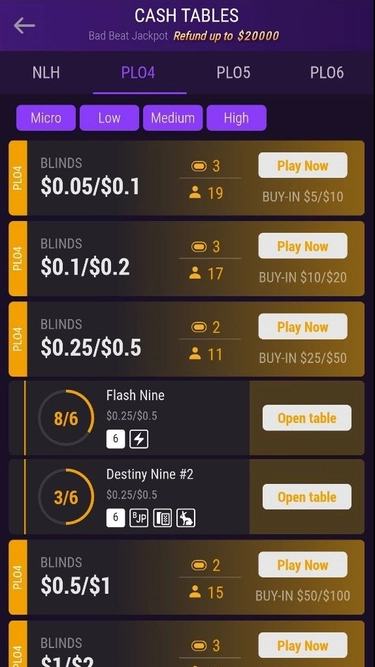Play Now at $0.1/$0.2 blinds
The image size is (375, 667).
pyautogui.click(x=303, y=246)
